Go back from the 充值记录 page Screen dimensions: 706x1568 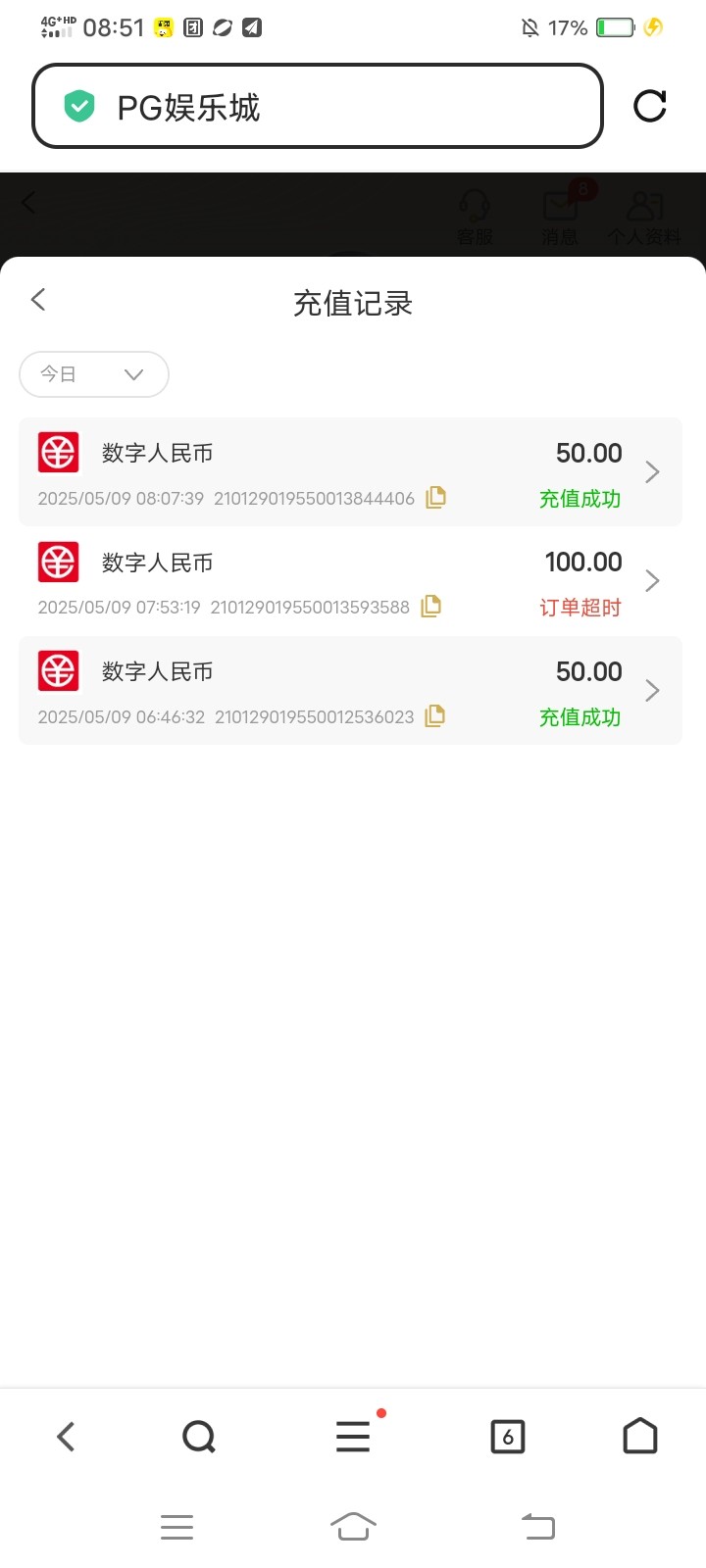click(x=38, y=300)
